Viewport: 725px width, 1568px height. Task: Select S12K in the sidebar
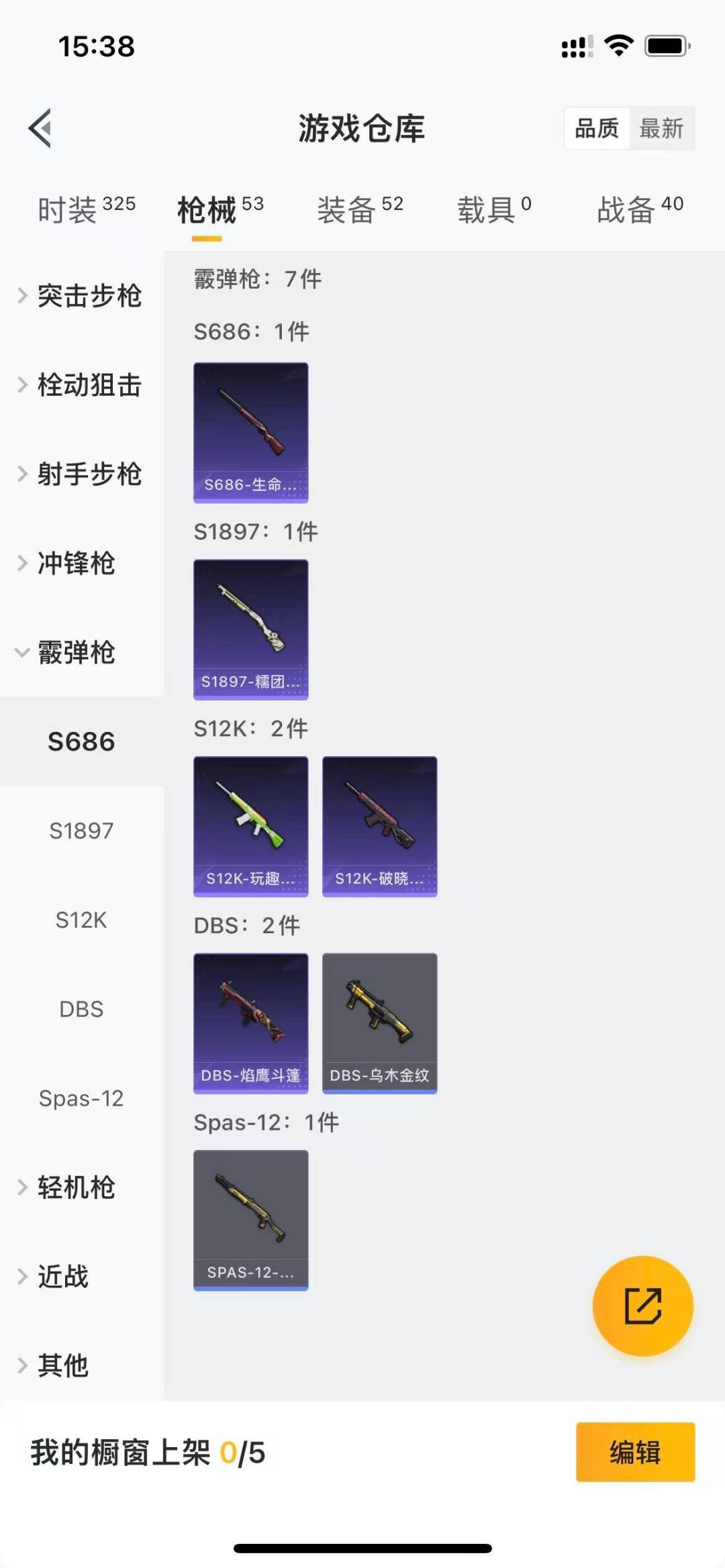(x=81, y=920)
